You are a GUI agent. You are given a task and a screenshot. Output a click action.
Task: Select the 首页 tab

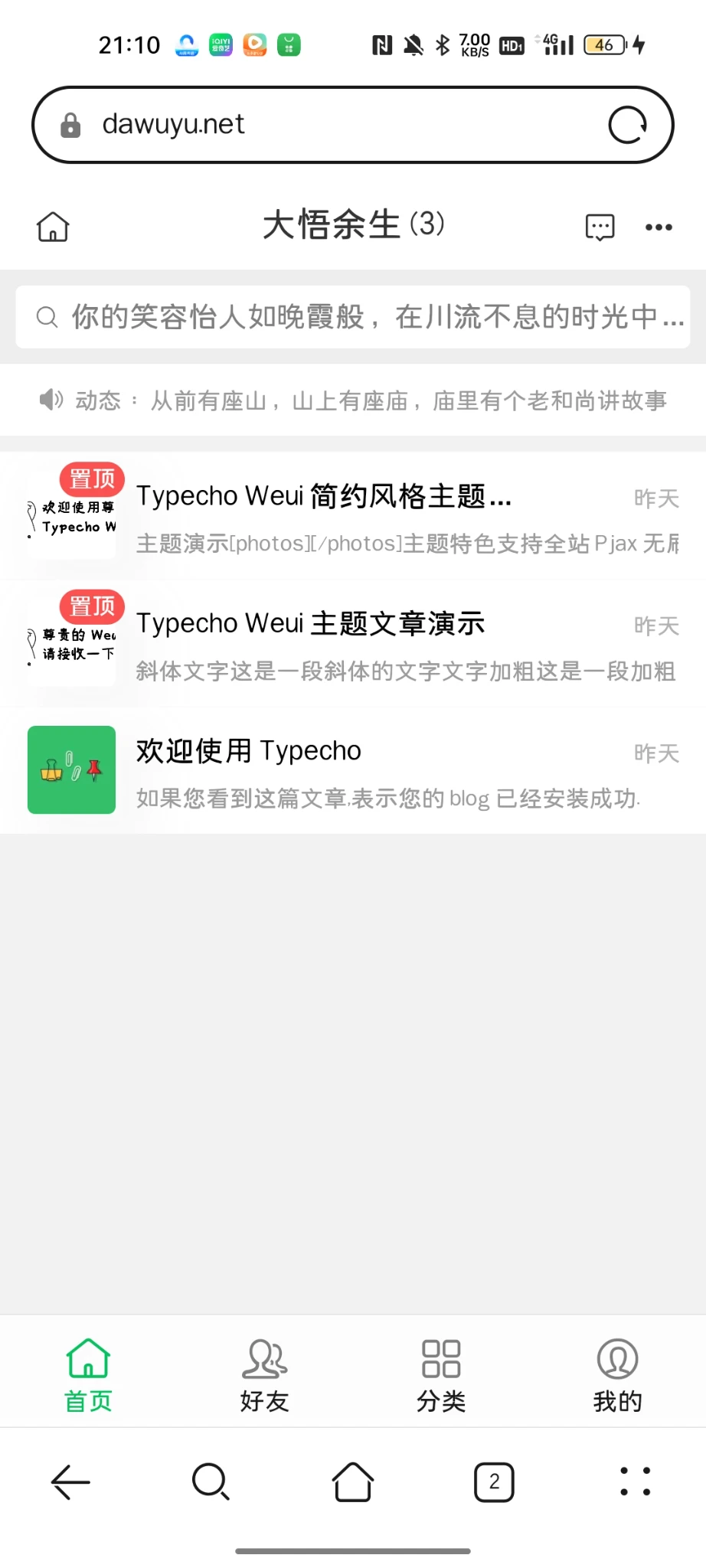88,1374
